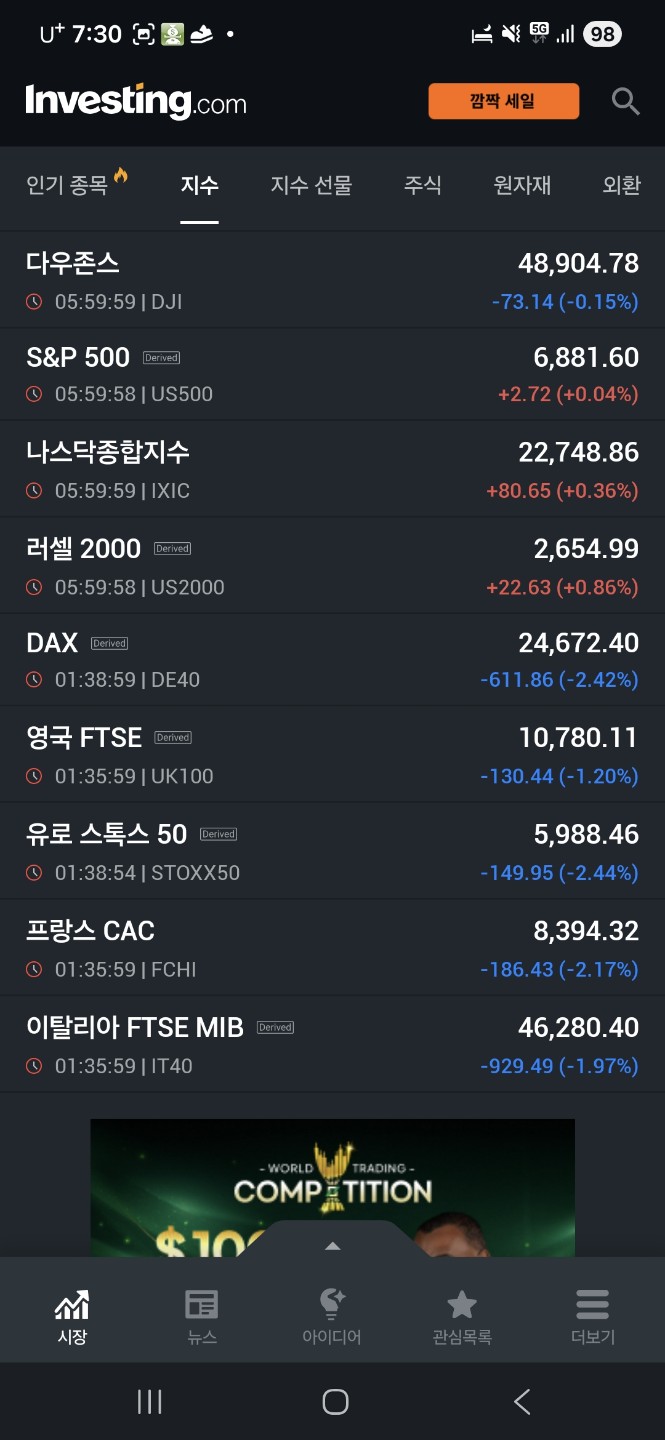
Task: Select the 지수 선물 tab
Action: [x=311, y=185]
